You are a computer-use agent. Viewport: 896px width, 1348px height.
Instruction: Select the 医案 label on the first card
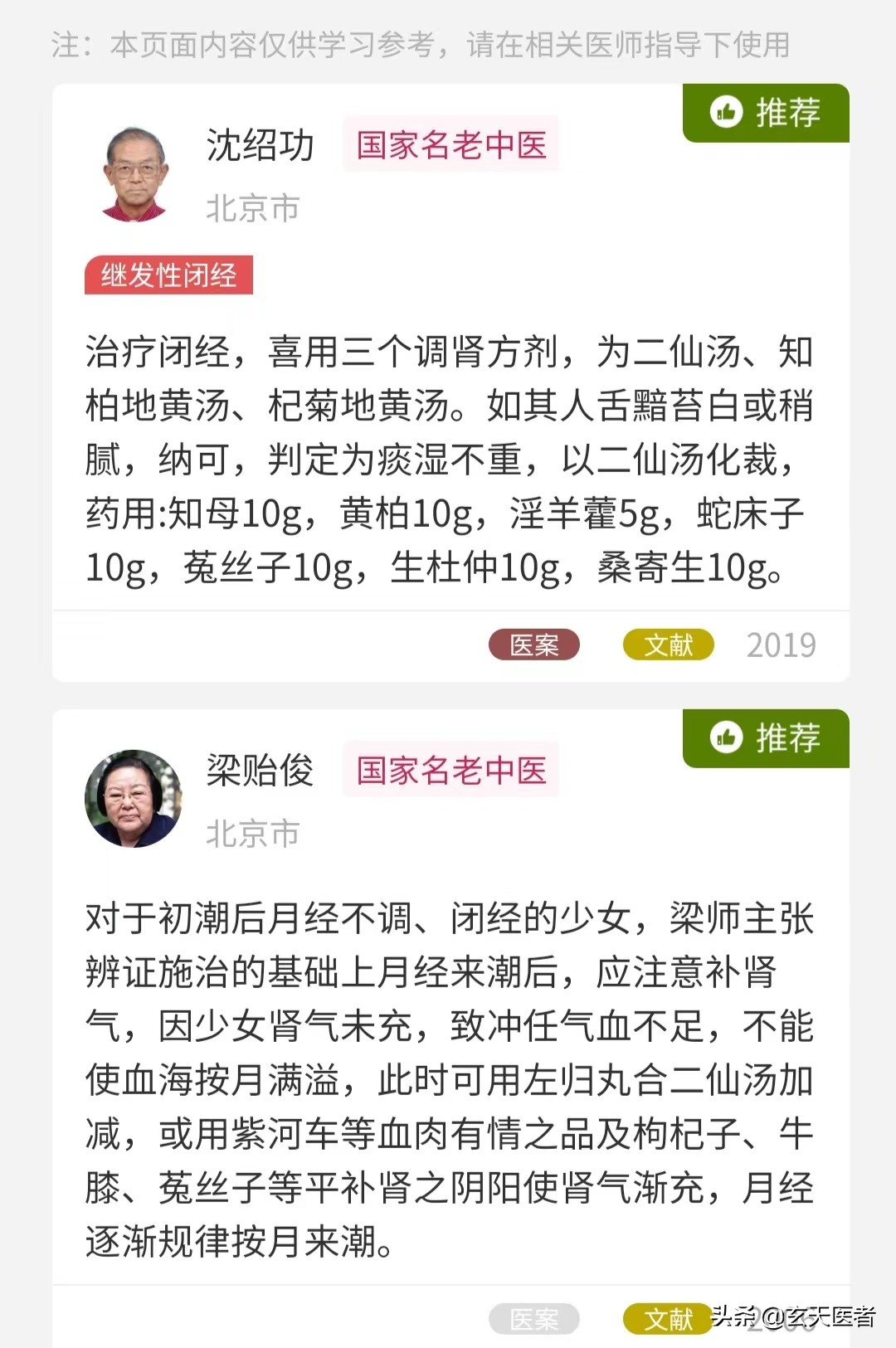pos(533,644)
